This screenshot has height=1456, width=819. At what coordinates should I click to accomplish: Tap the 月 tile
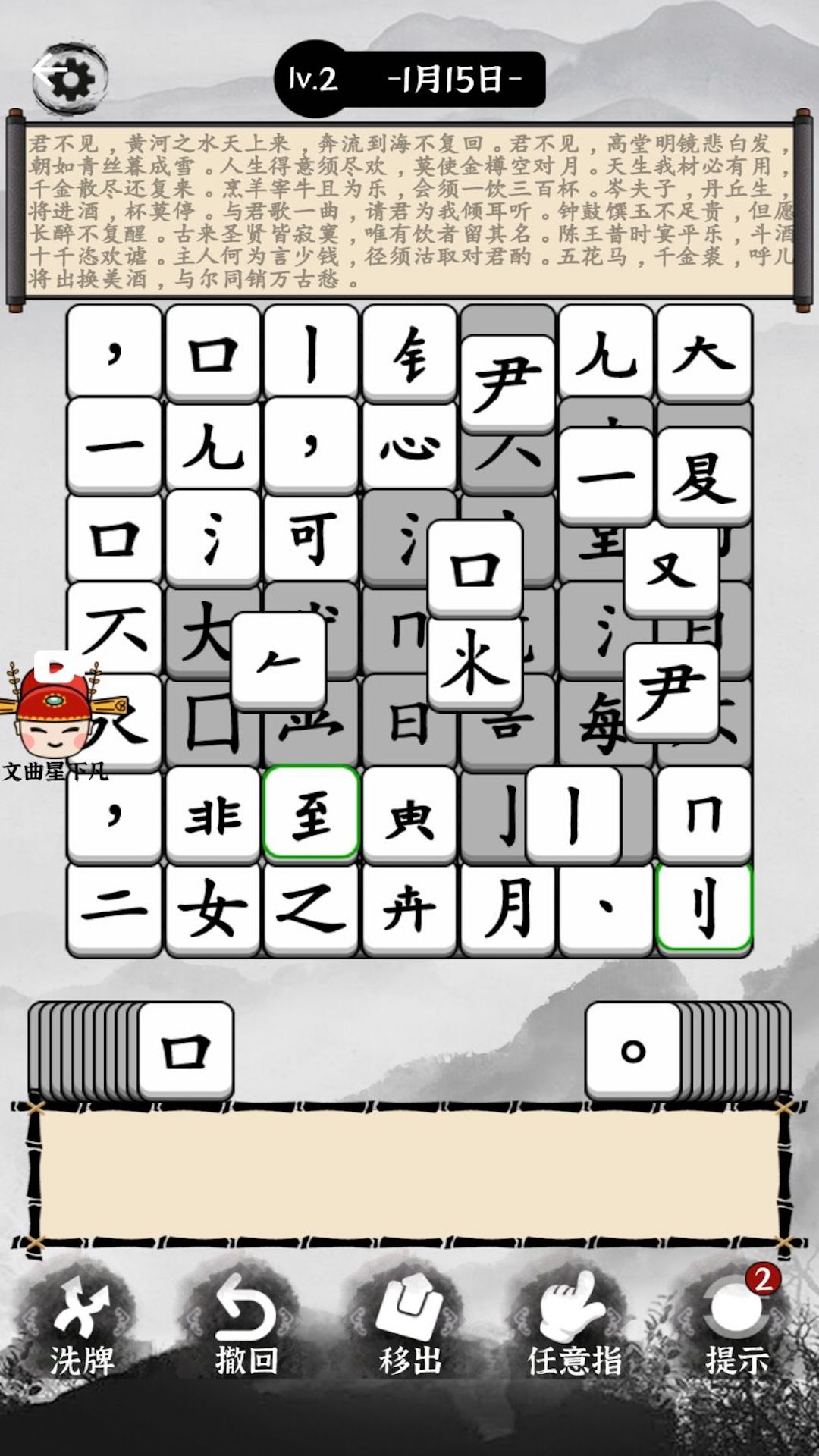click(508, 908)
